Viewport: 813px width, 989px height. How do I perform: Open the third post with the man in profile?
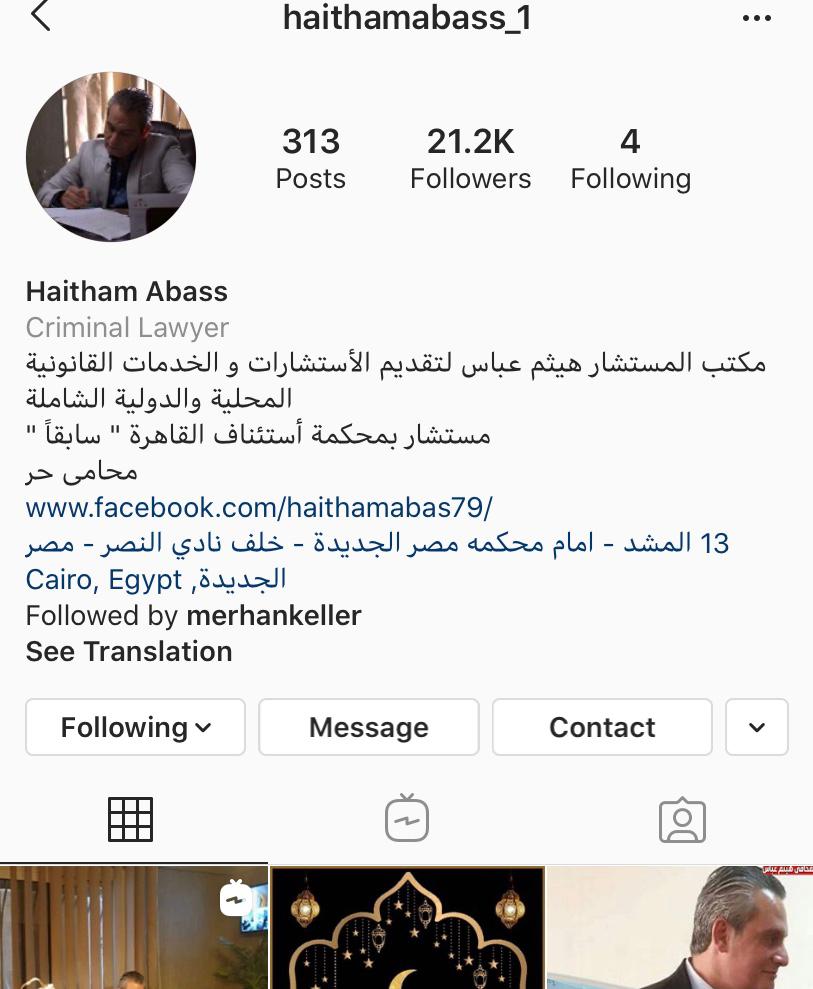pyautogui.click(x=680, y=928)
